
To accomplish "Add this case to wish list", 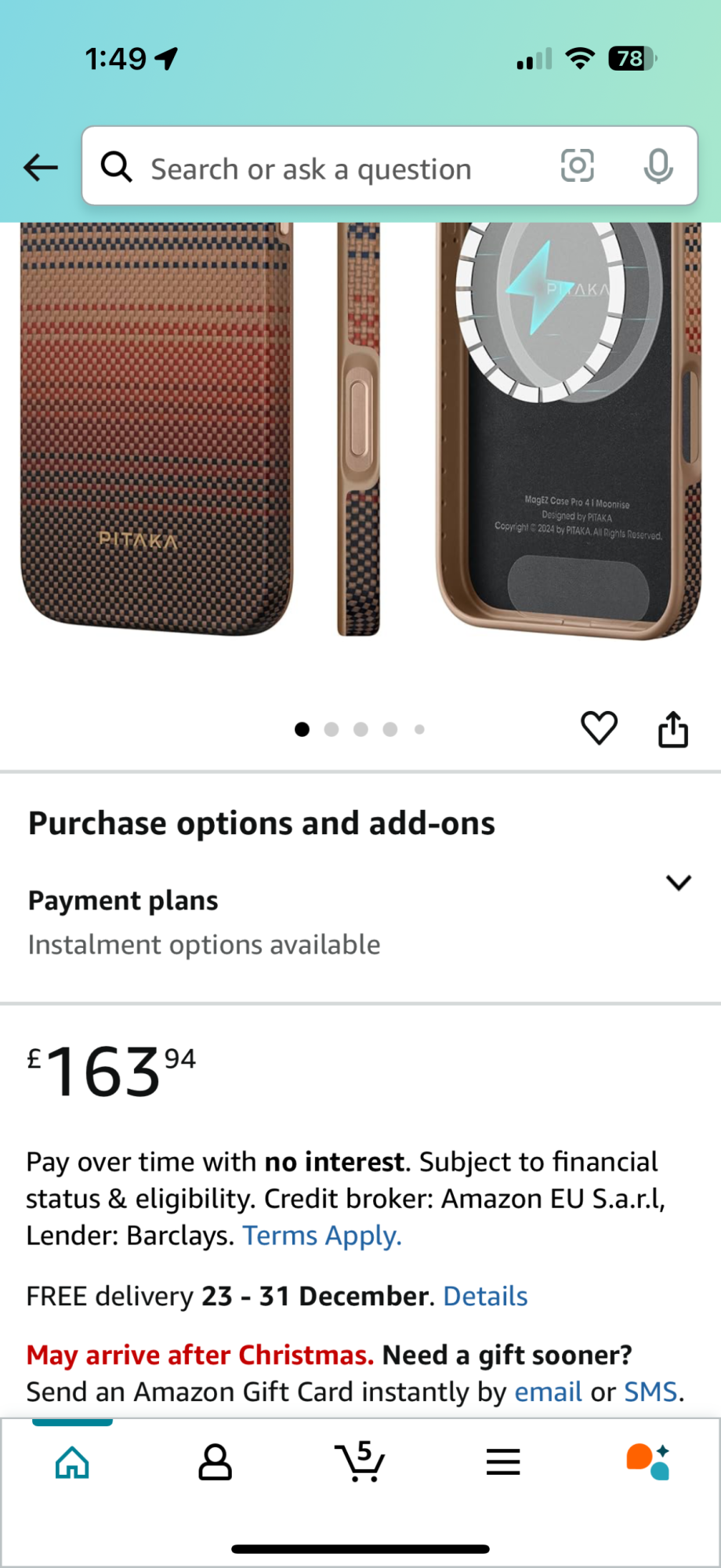I will [x=599, y=729].
